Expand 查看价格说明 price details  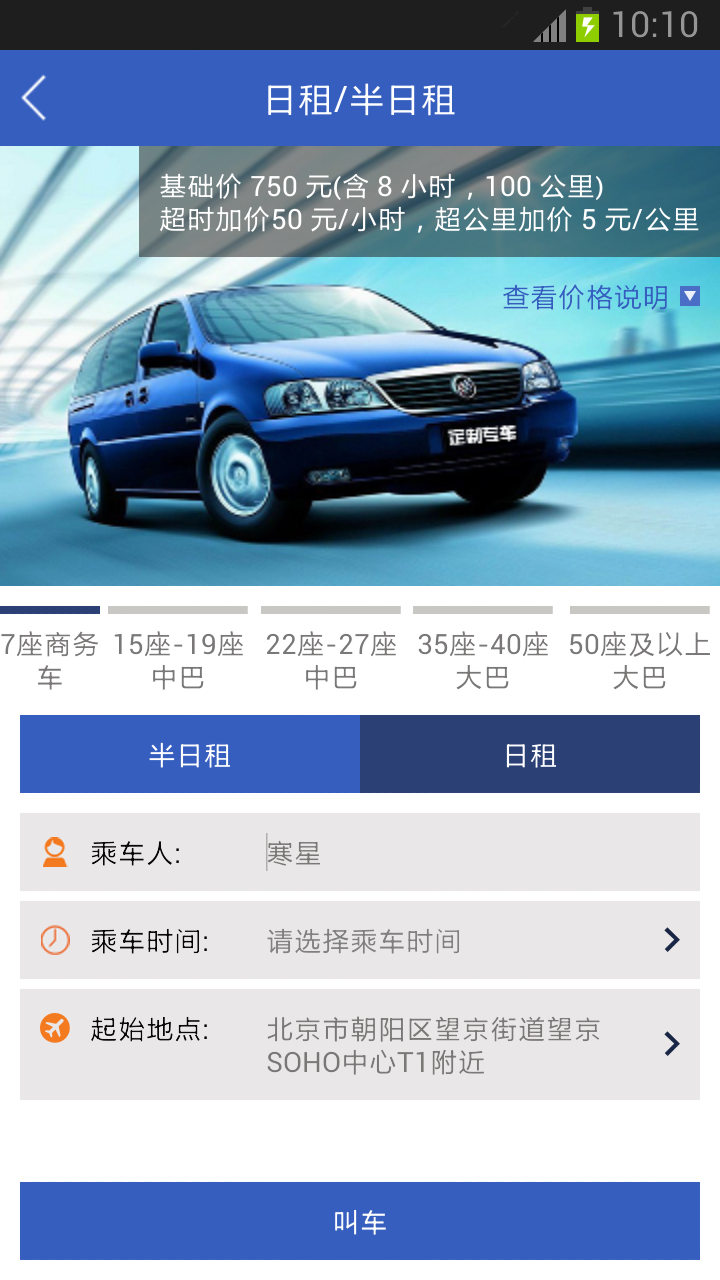coord(600,297)
